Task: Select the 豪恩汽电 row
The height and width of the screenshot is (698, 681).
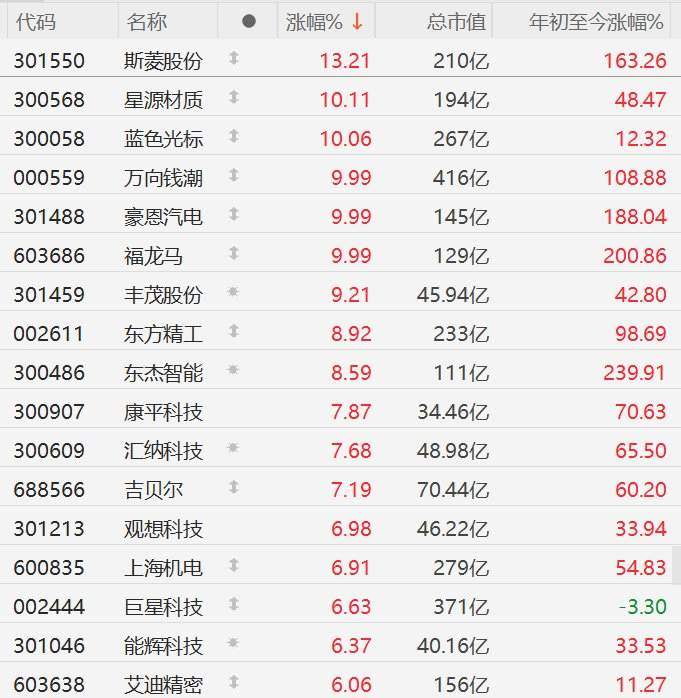Action: pos(163,217)
